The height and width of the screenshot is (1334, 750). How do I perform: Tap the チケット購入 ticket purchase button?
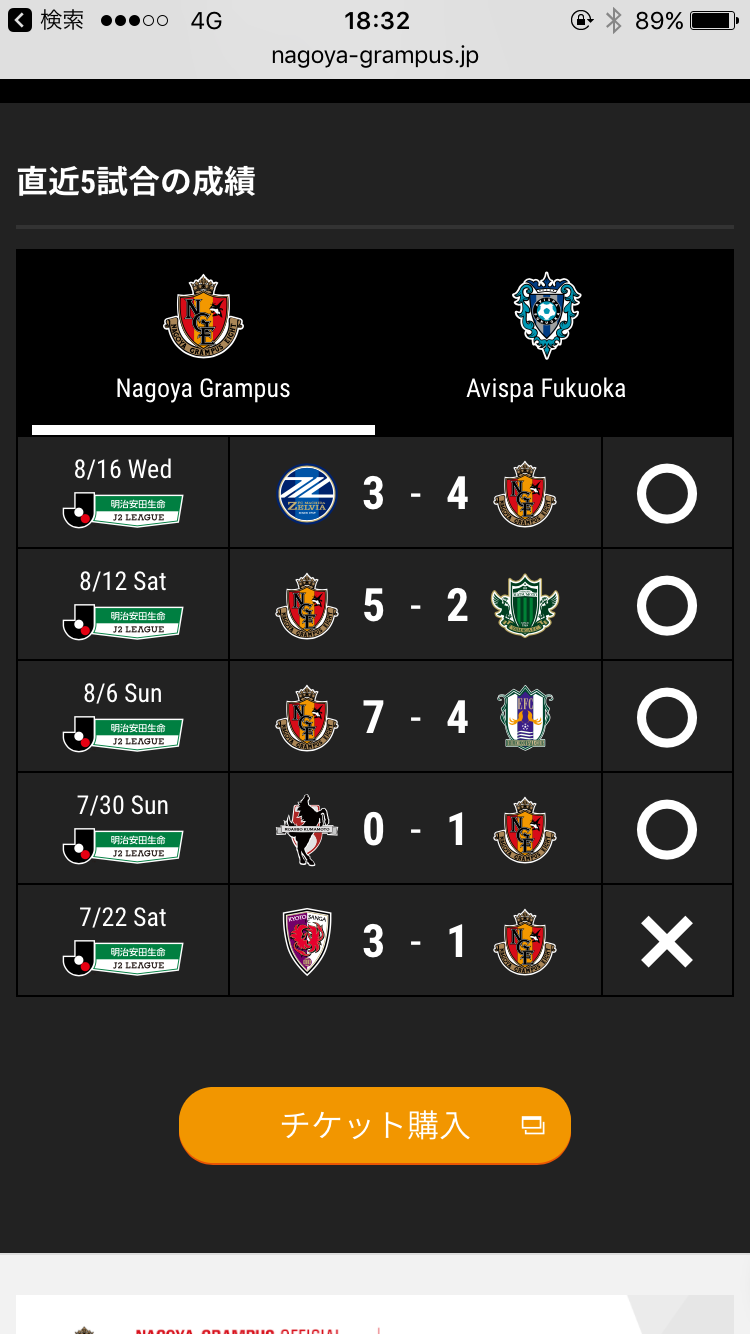[x=375, y=1125]
